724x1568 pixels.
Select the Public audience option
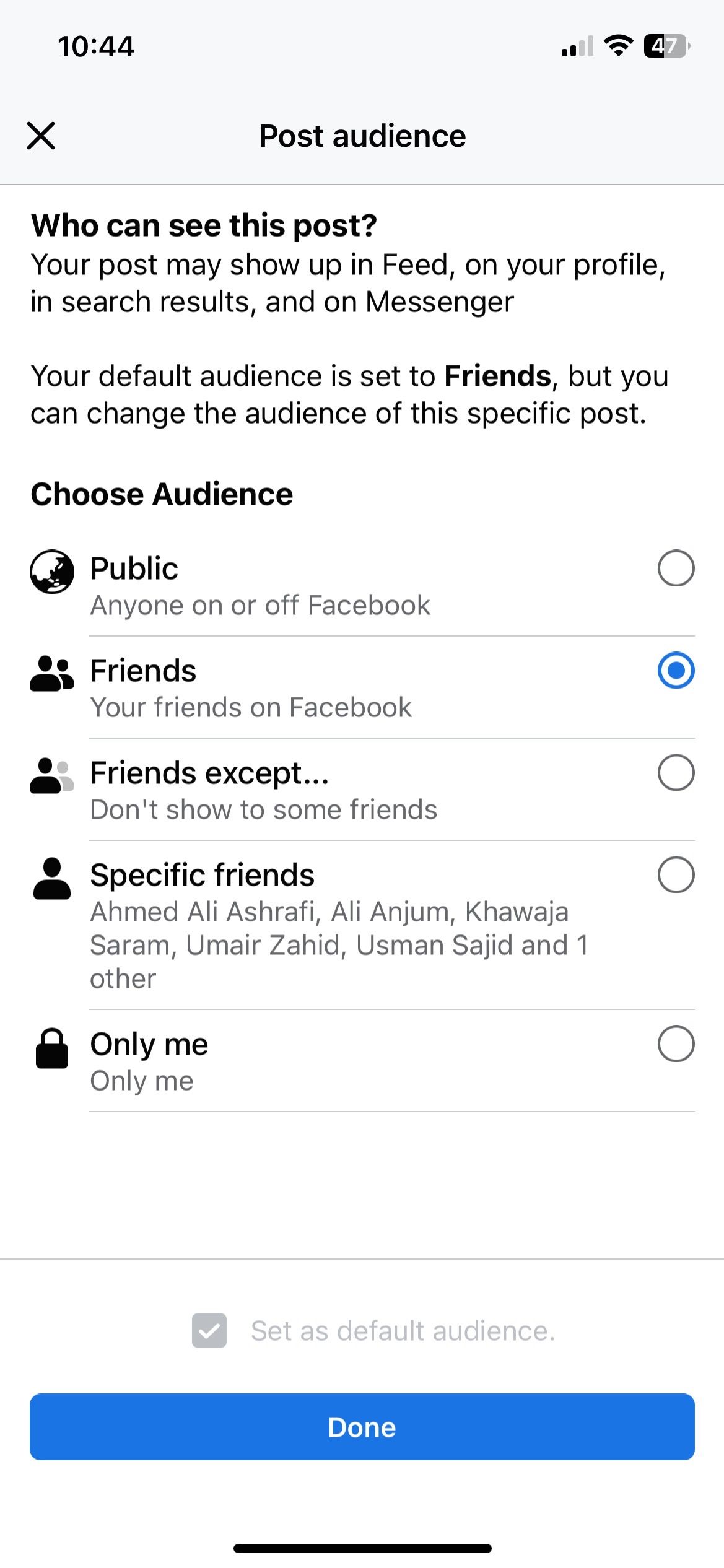pos(675,568)
